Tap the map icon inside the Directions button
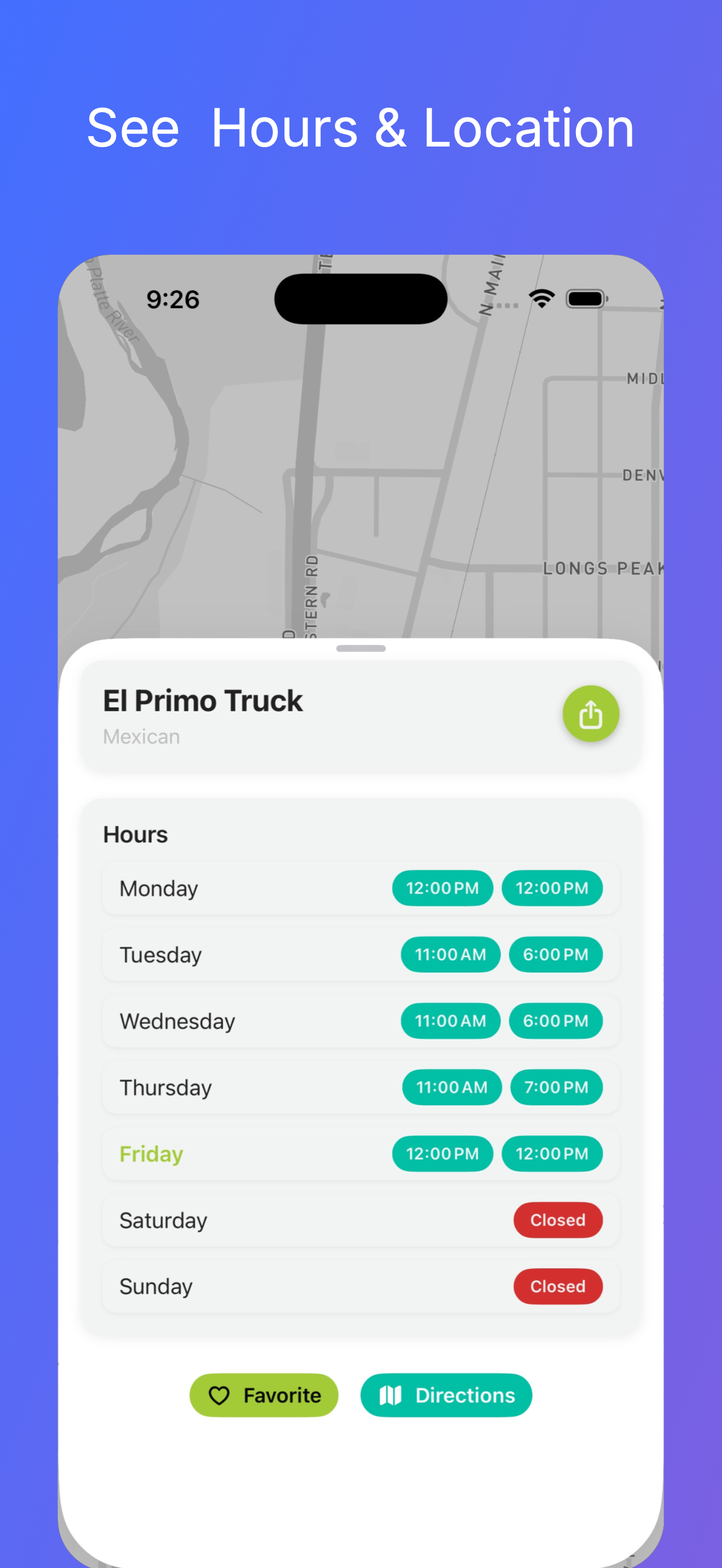The image size is (722, 1568). 392,1395
